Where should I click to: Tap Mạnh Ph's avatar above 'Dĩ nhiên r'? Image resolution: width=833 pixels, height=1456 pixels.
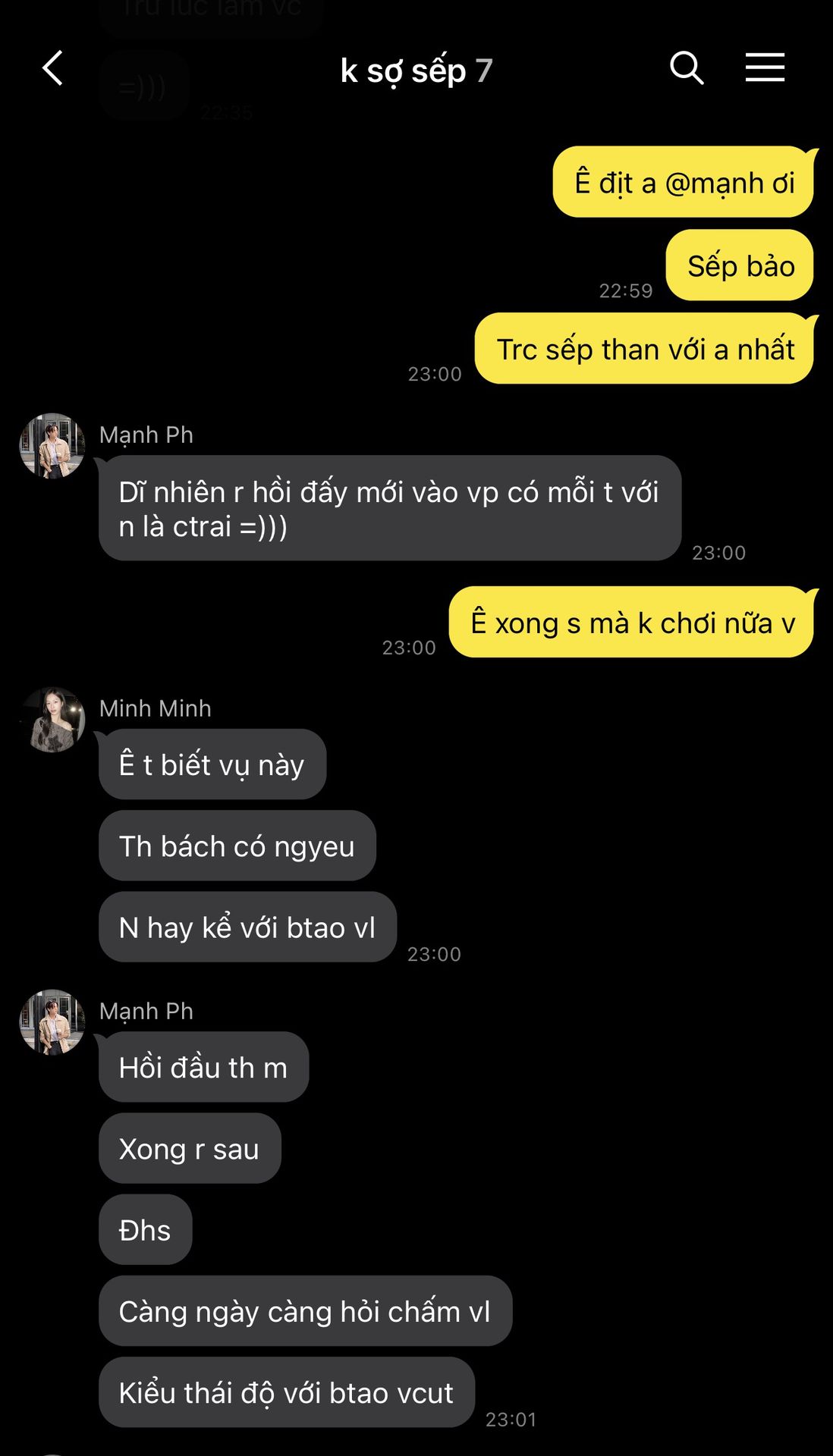point(52,446)
